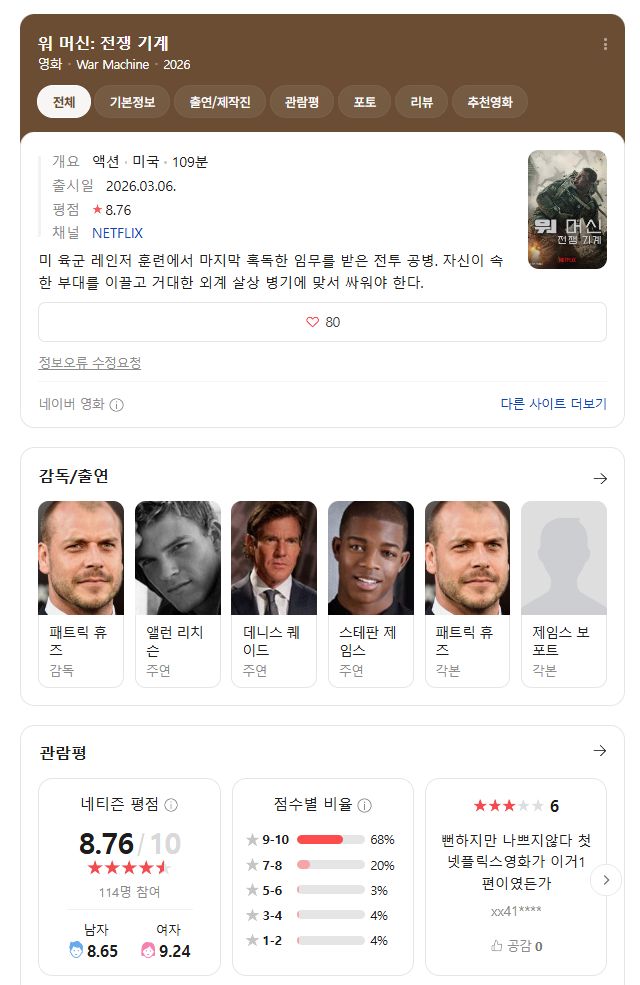
Task: Open the three-dot overflow menu
Action: (605, 44)
